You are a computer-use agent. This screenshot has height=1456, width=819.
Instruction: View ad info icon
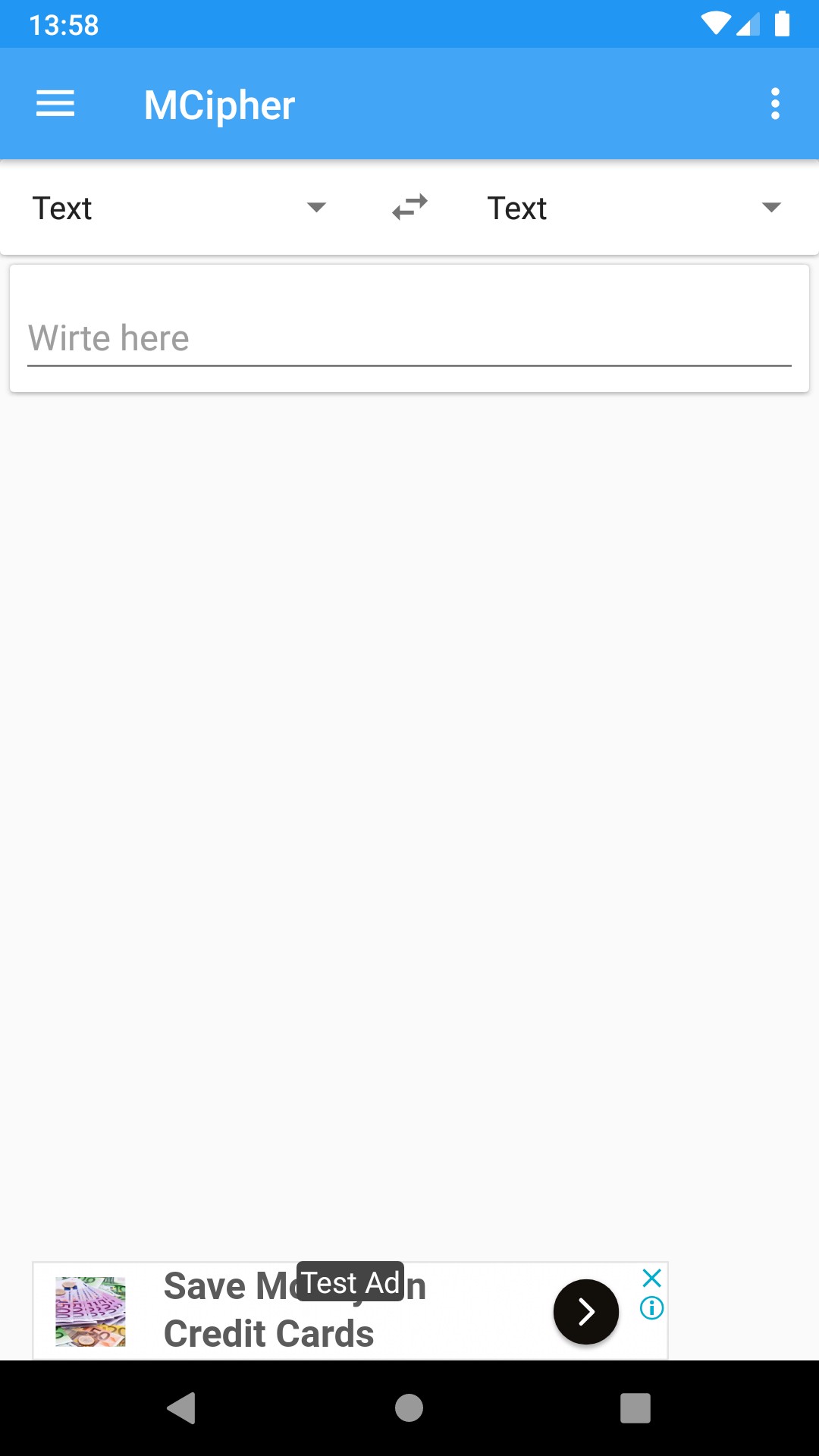click(x=651, y=1308)
